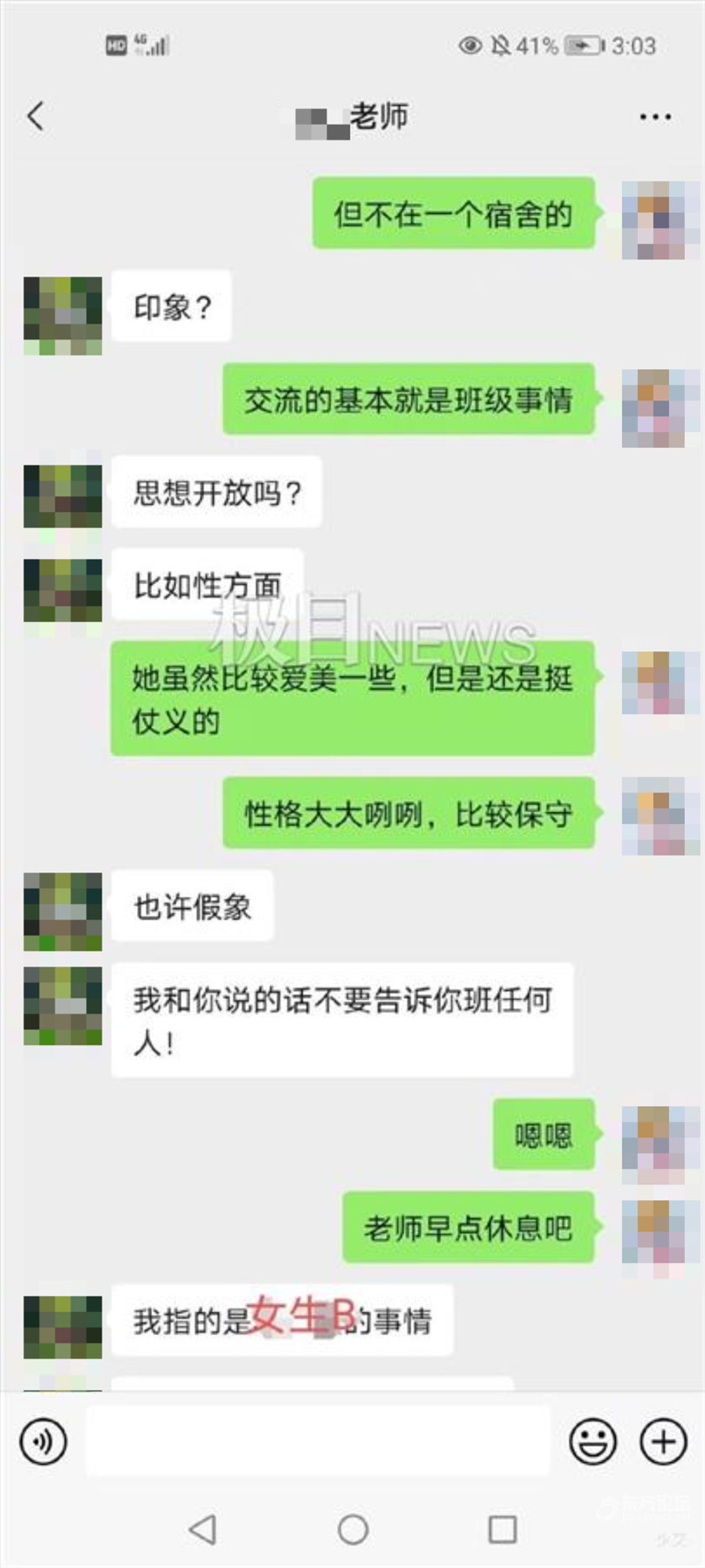This screenshot has width=705, height=1568.
Task: Open the emoji sticker panel
Action: point(593,1442)
